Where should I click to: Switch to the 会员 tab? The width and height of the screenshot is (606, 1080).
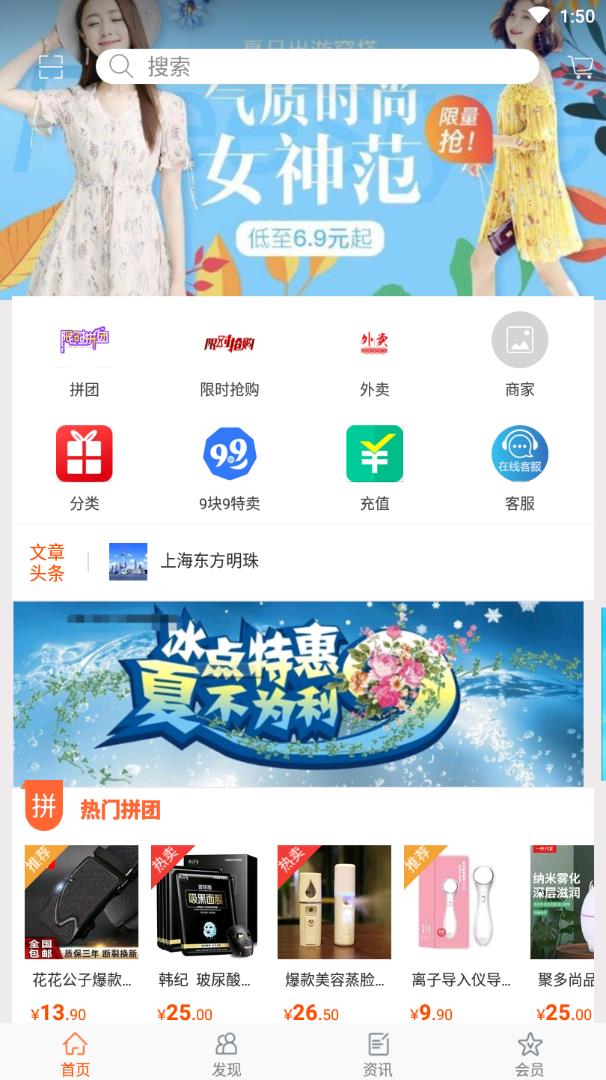pyautogui.click(x=530, y=1055)
